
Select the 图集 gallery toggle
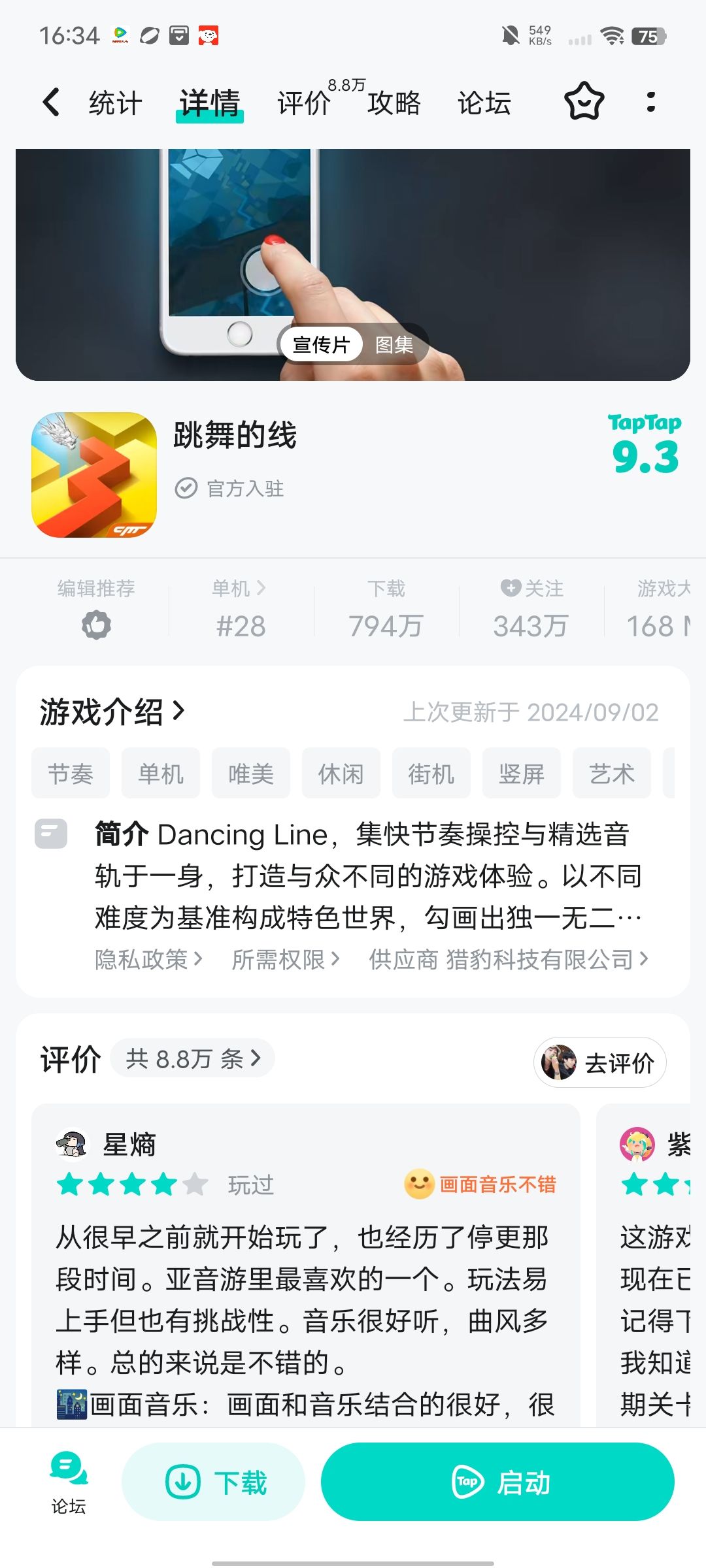[x=394, y=344]
